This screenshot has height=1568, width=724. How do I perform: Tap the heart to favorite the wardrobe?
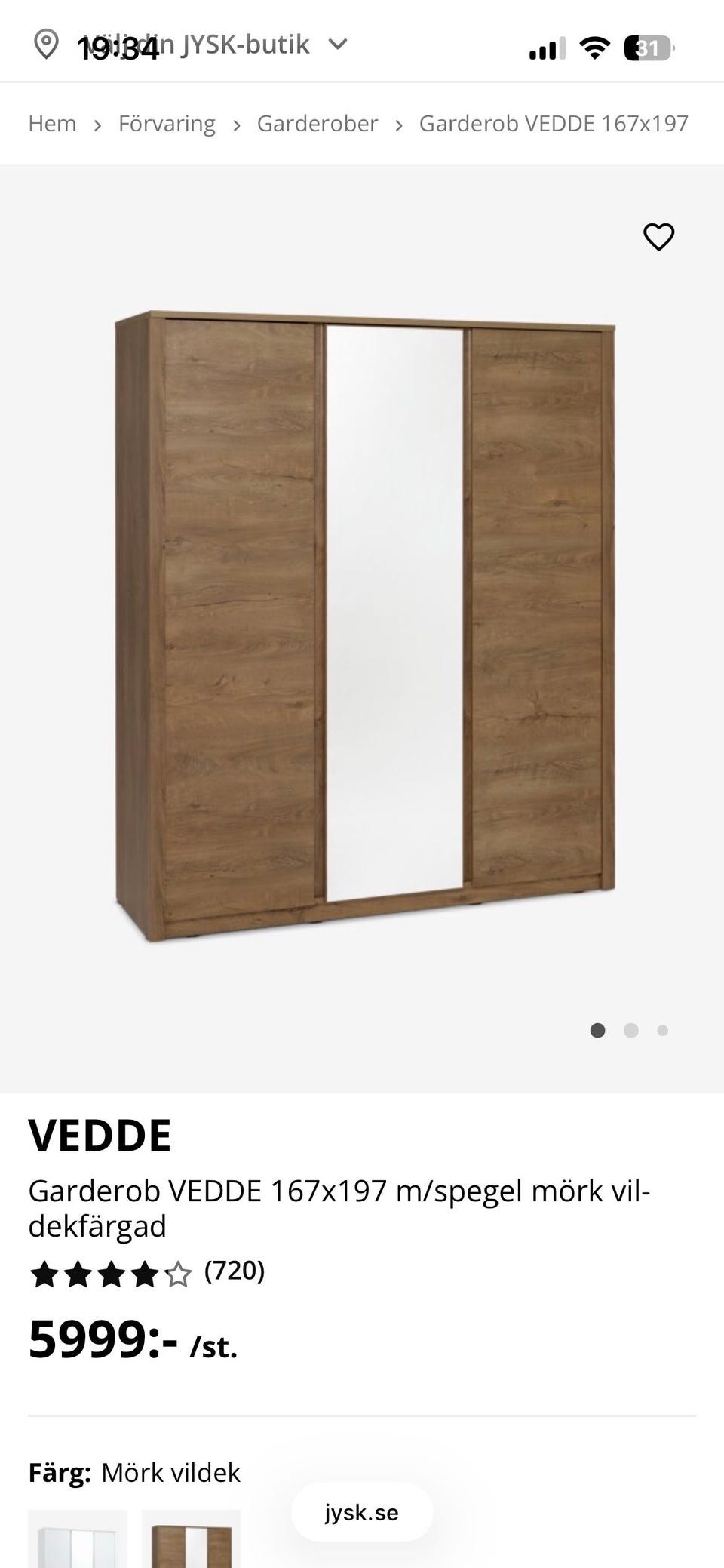coord(659,236)
